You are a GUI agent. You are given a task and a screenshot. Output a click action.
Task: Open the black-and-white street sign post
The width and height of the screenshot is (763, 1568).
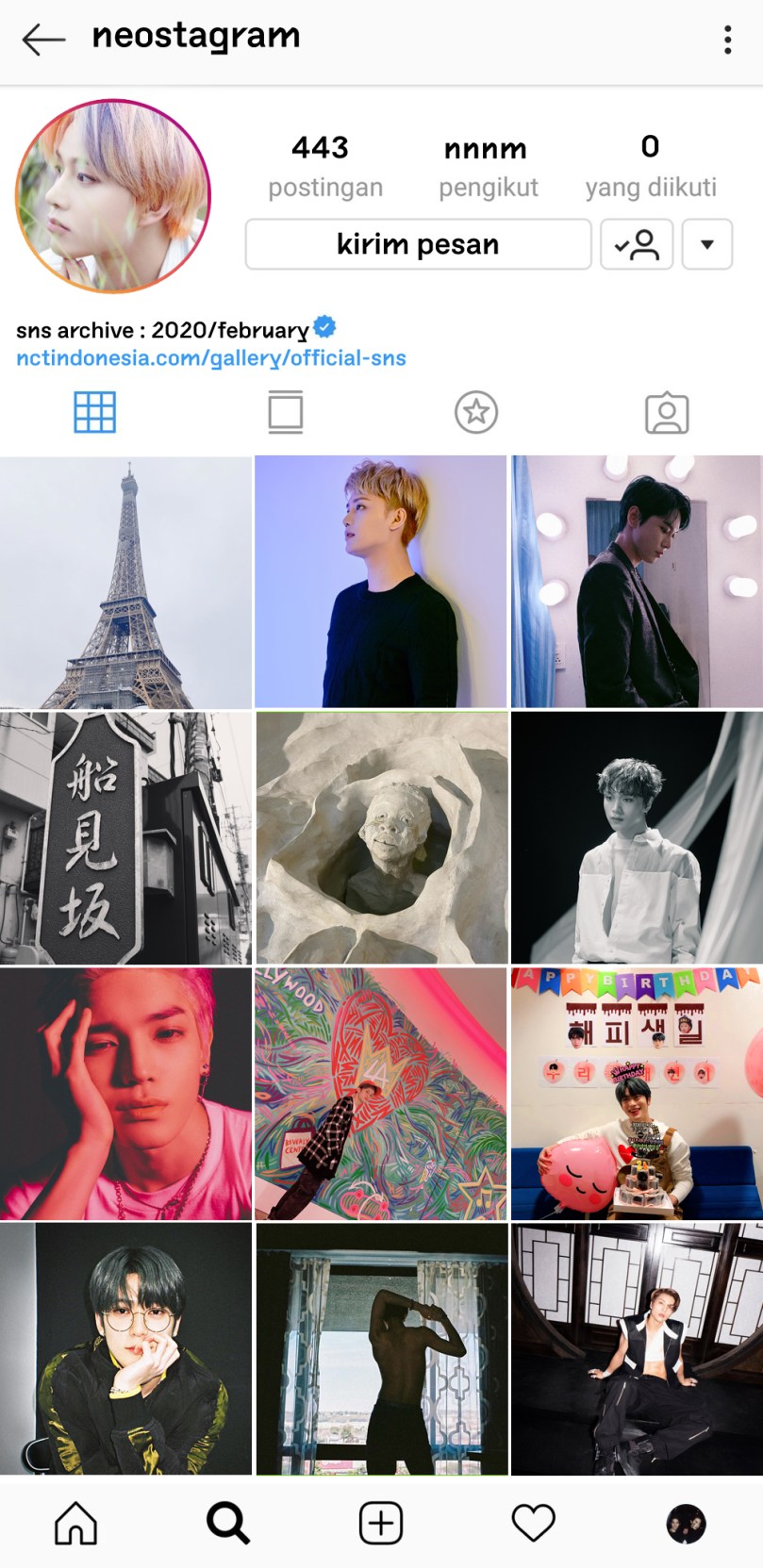pyautogui.click(x=126, y=838)
